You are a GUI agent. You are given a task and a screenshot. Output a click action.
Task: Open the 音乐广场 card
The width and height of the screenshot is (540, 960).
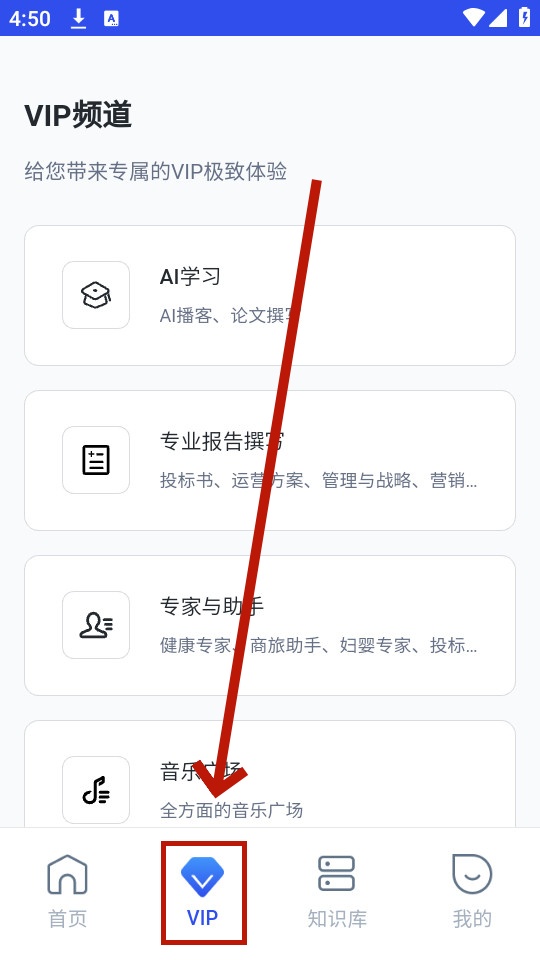click(x=270, y=774)
